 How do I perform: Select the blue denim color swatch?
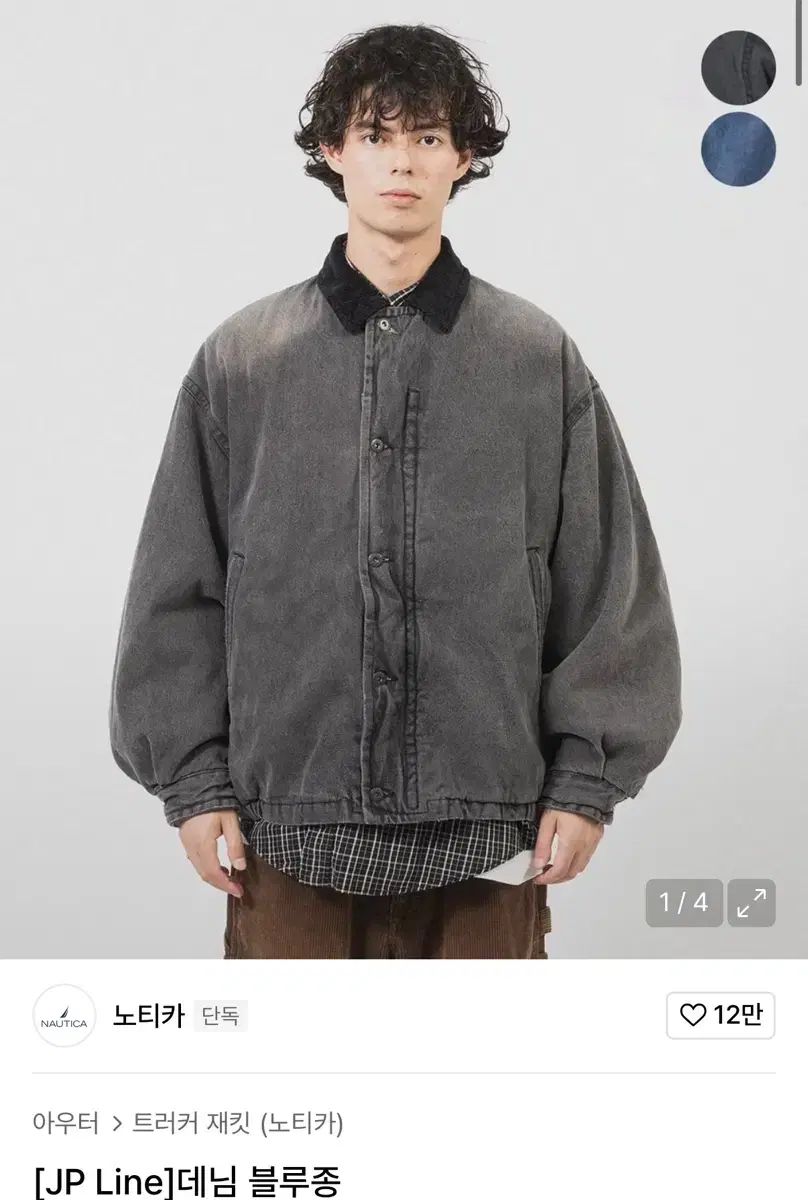pos(738,149)
